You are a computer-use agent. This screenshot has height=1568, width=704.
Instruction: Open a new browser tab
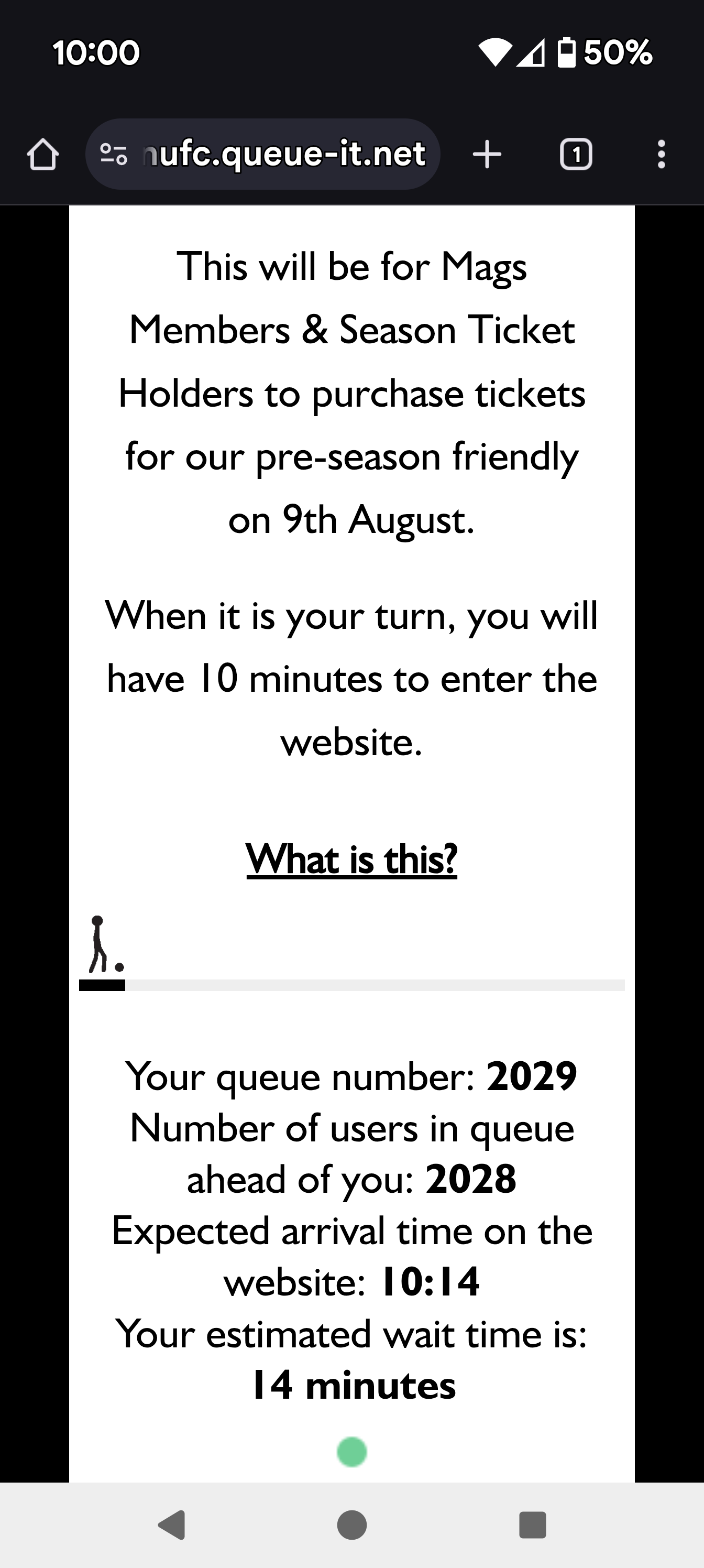pos(487,155)
